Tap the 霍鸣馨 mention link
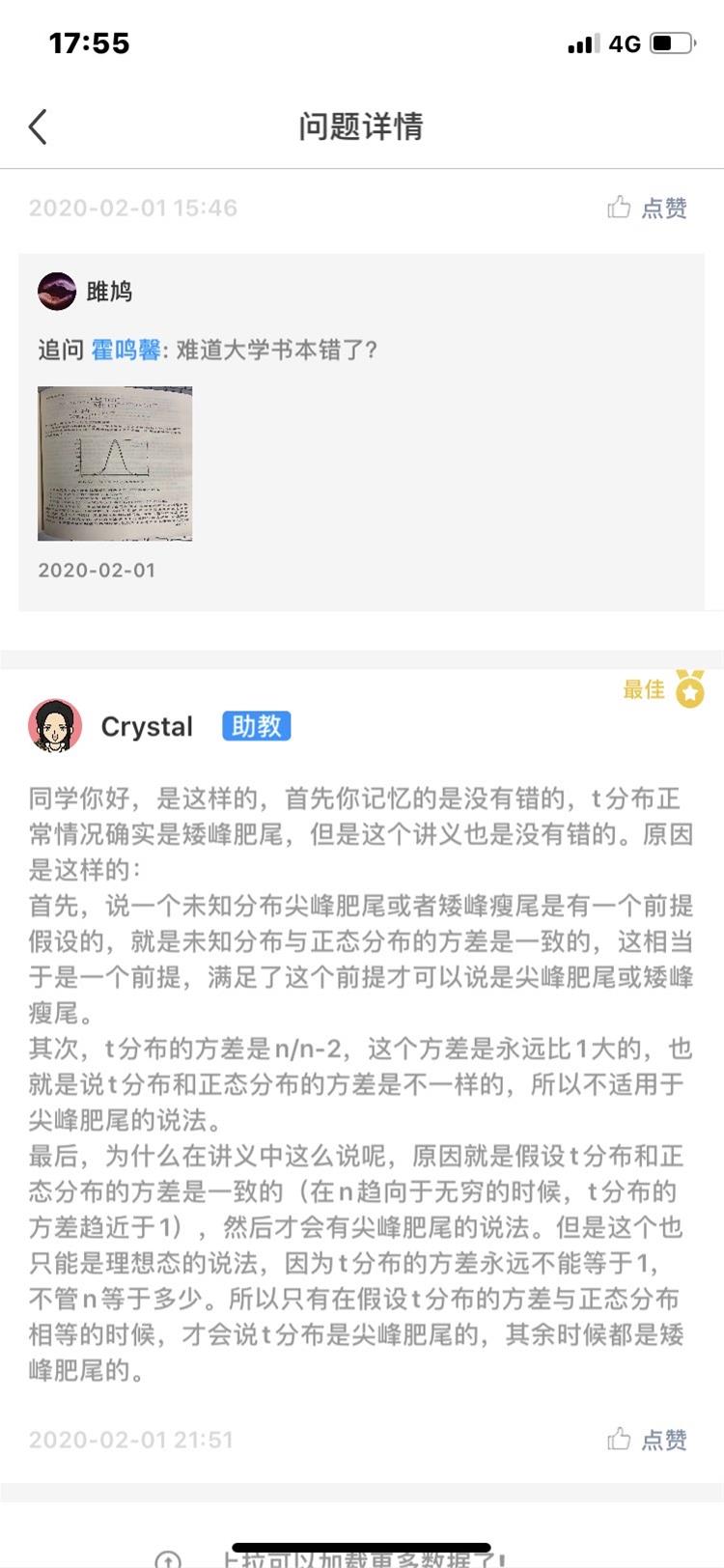Viewport: 724px width, 1568px height. 125,350
